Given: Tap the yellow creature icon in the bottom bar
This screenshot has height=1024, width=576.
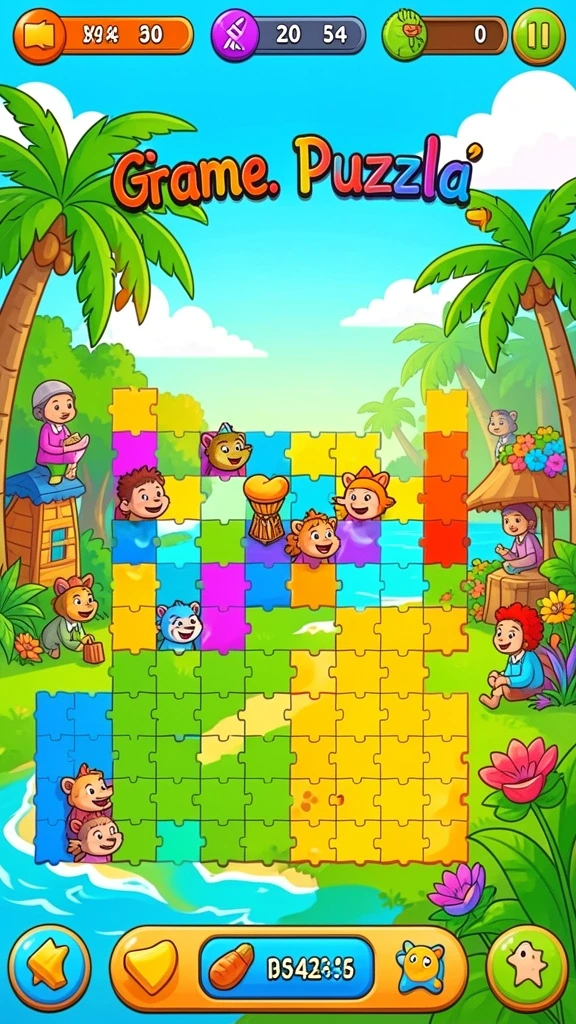Looking at the screenshot, I should click(419, 967).
